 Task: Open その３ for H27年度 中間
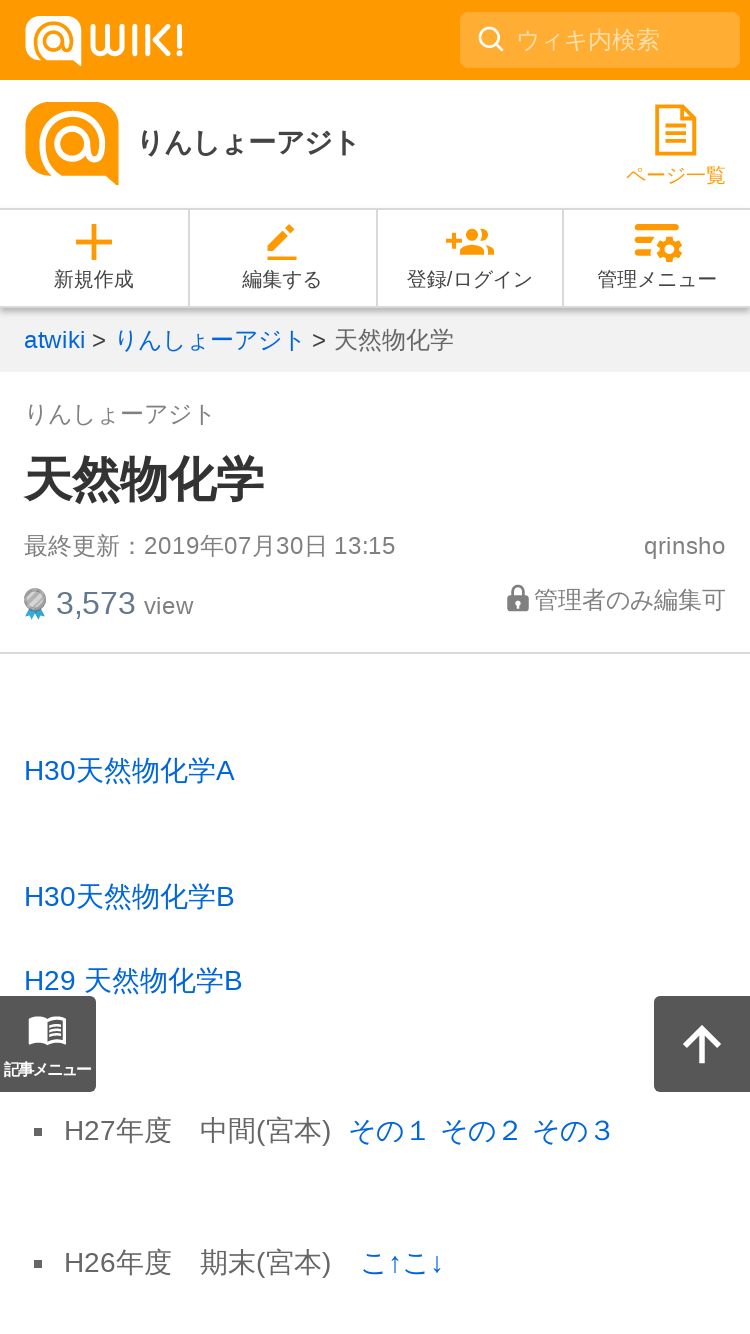click(572, 1131)
